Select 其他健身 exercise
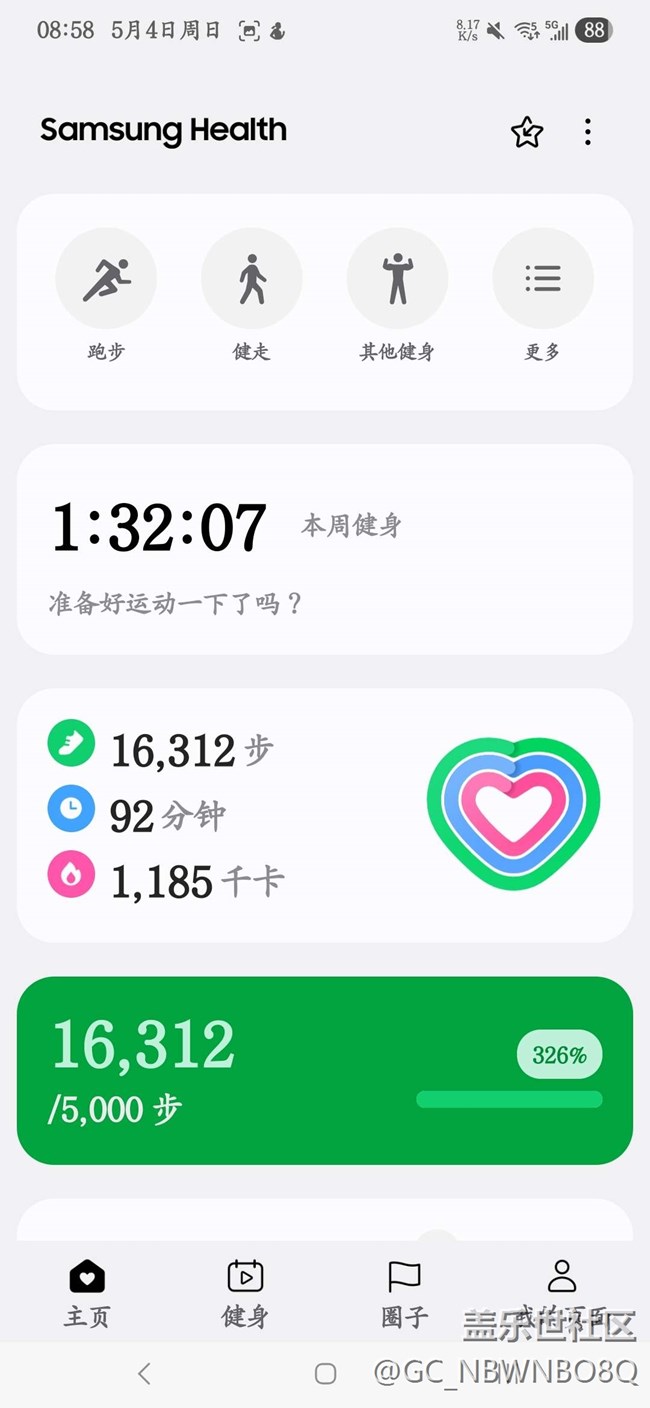650x1408 pixels. [397, 294]
